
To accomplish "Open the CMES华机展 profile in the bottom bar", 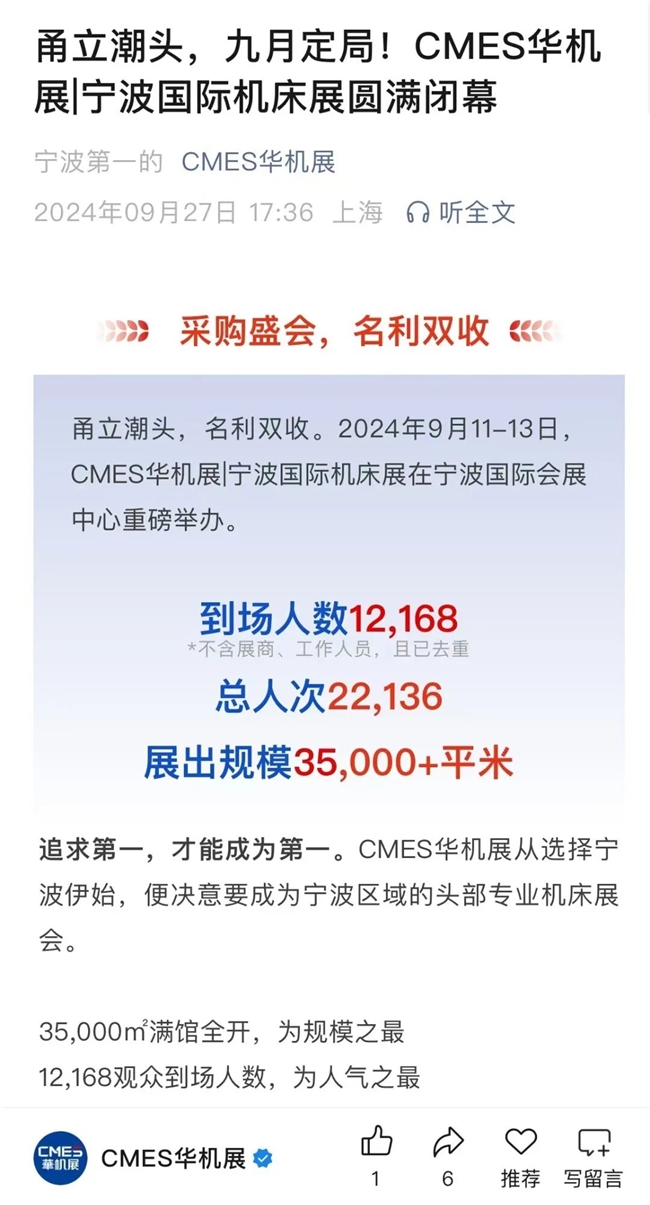I will click(x=173, y=1159).
